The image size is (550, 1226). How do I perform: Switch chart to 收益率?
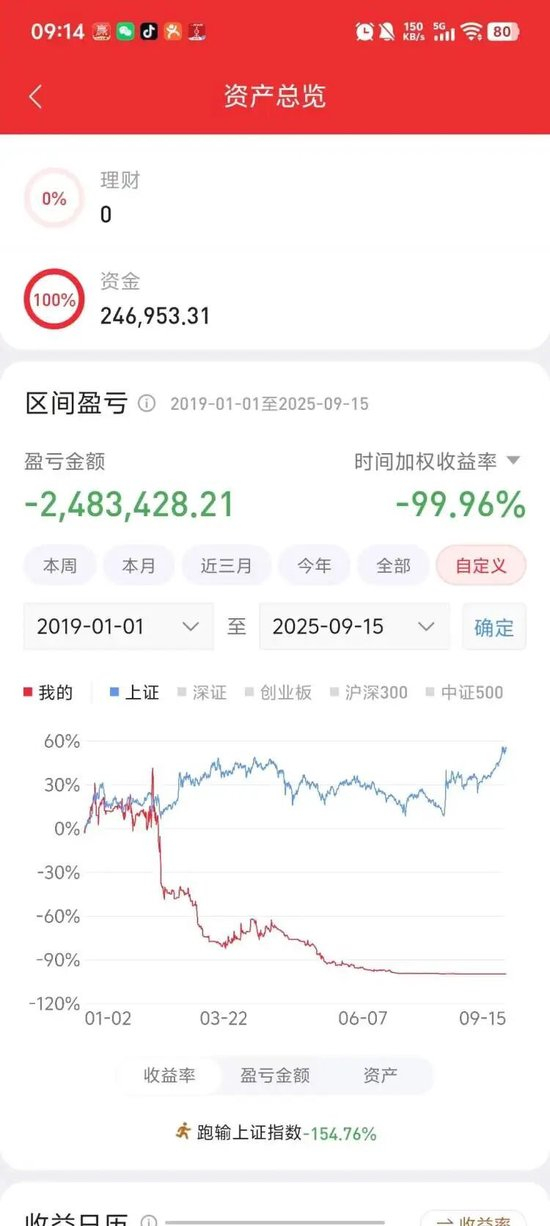(170, 1075)
